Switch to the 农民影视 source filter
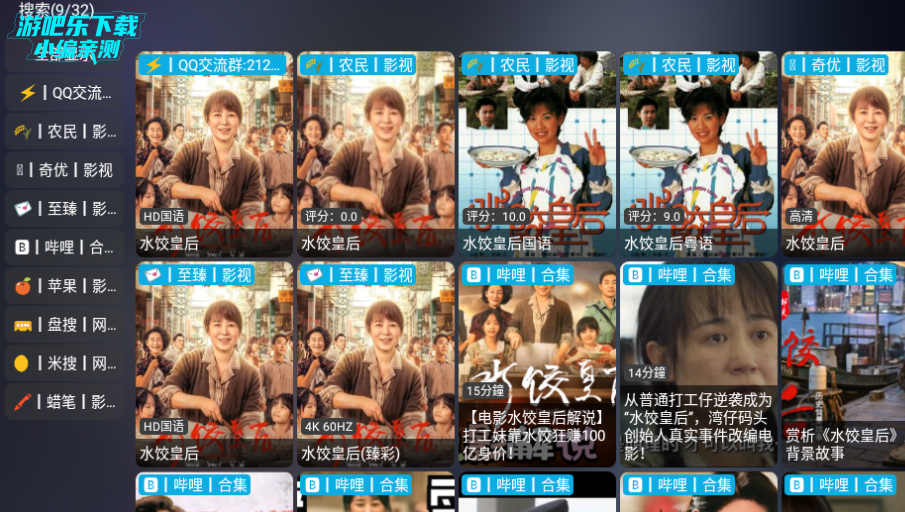Screen dimensions: 905x512 point(65,131)
